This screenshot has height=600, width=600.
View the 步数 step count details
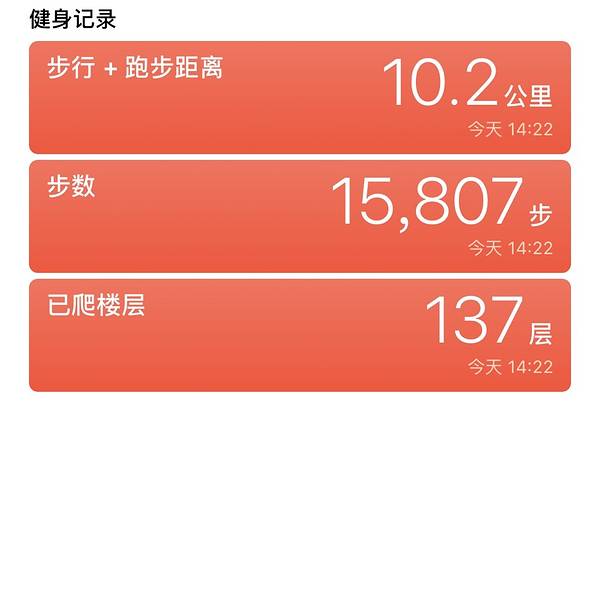[300, 216]
